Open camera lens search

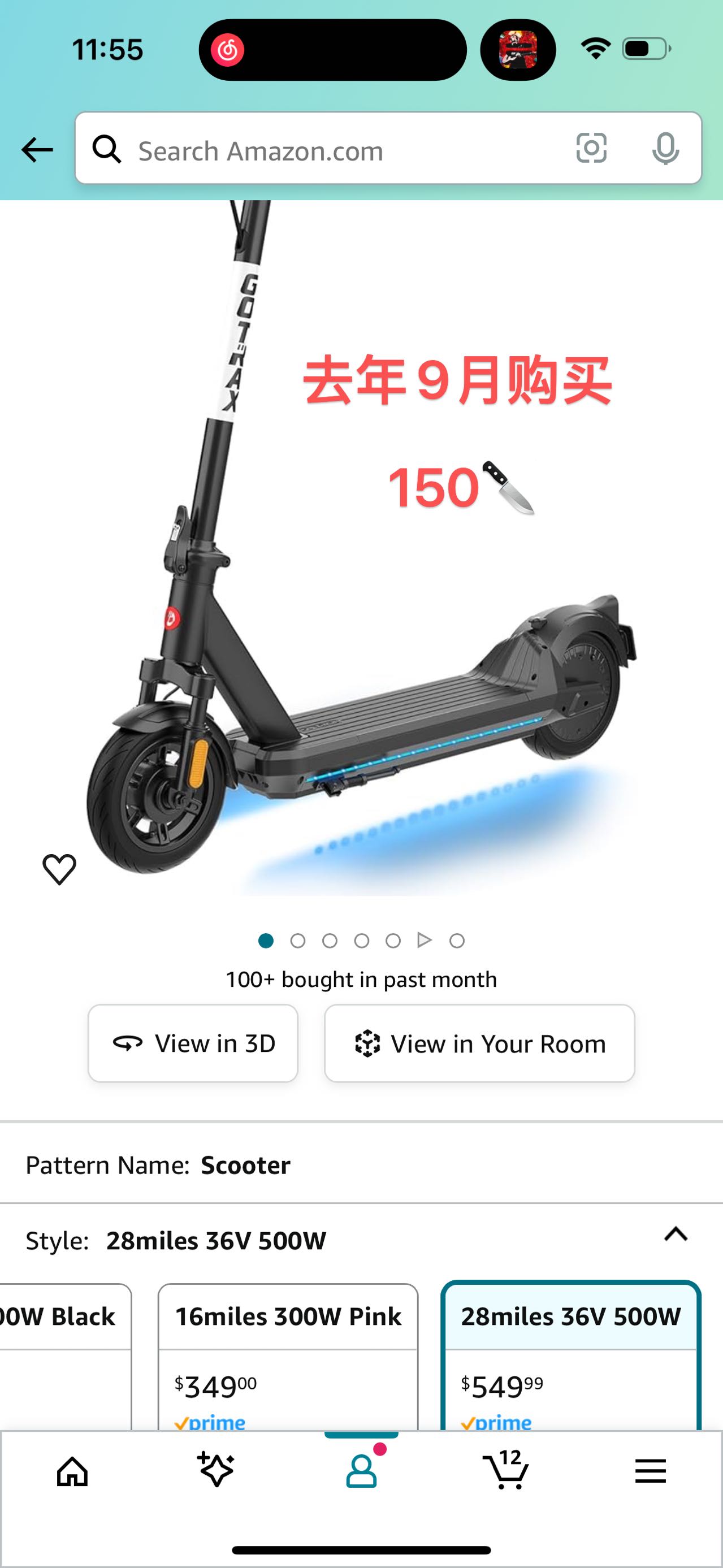point(591,149)
